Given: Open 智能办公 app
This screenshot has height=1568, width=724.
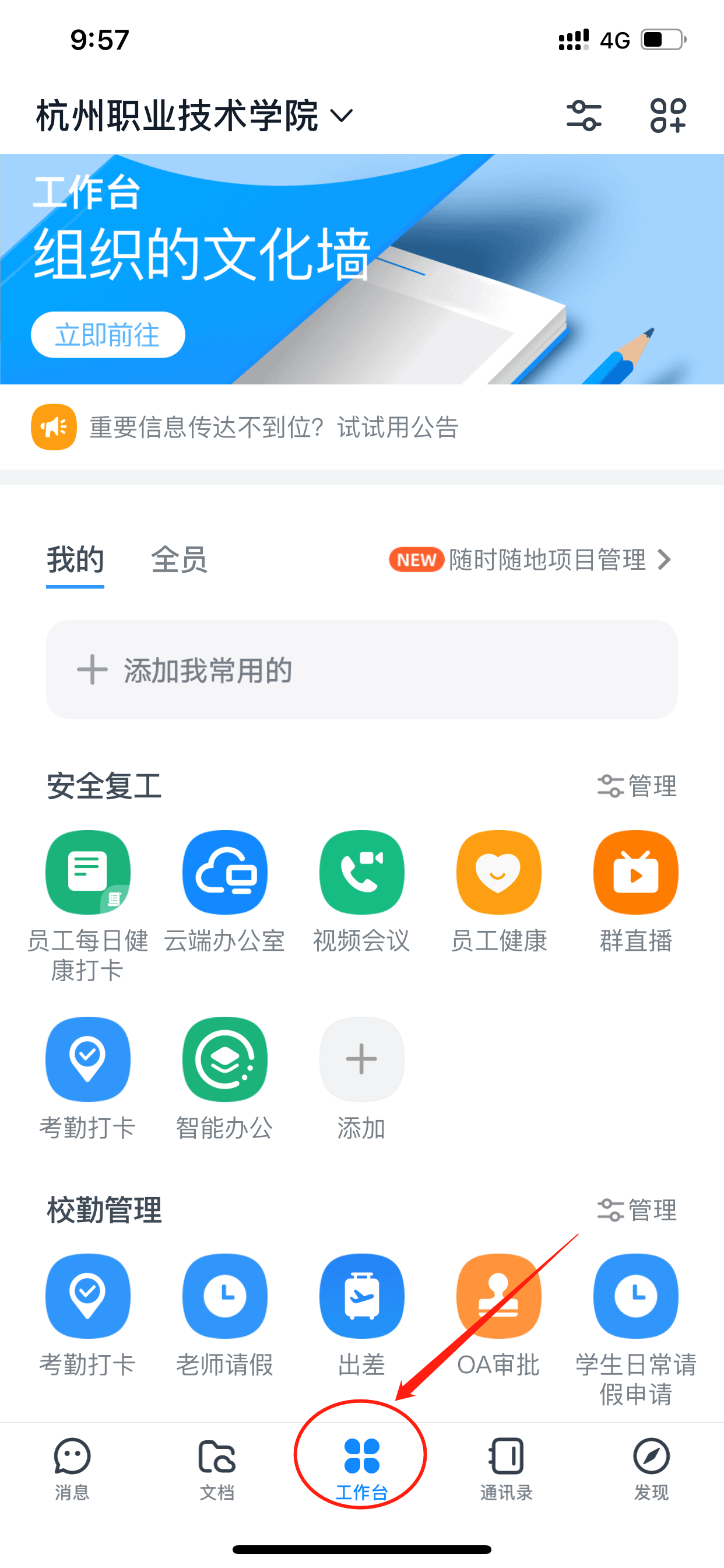Looking at the screenshot, I should [x=224, y=1059].
